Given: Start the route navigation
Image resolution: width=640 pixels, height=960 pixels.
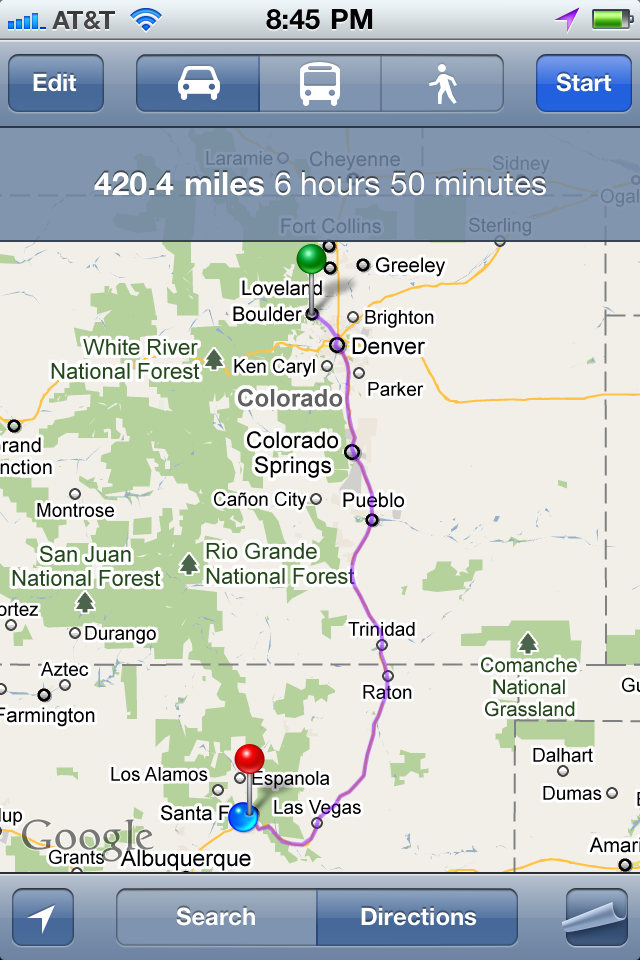Looking at the screenshot, I should click(583, 83).
